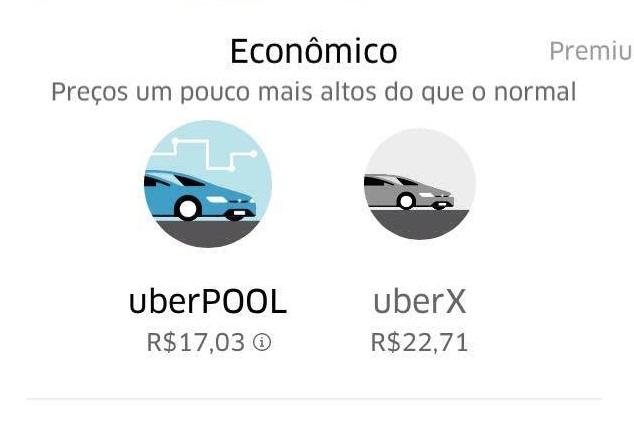This screenshot has height=429, width=634.
Task: Select the uberPOOL ride option
Action: click(207, 185)
